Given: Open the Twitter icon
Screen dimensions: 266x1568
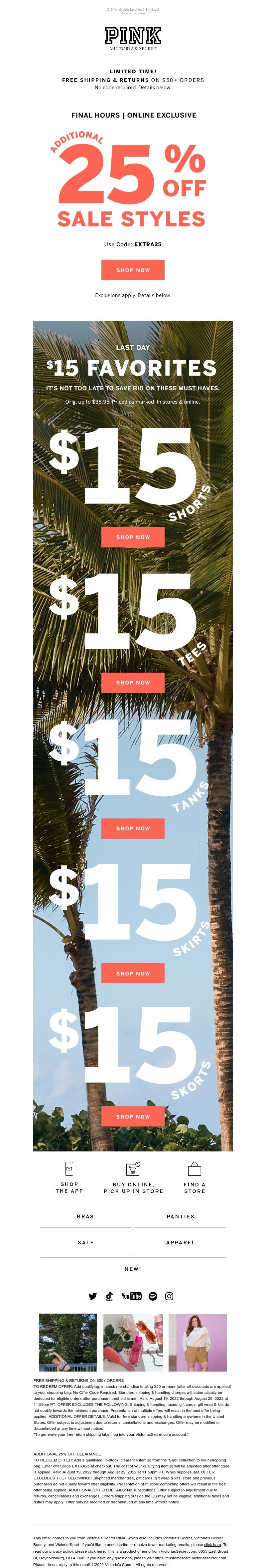Looking at the screenshot, I should [92, 1296].
